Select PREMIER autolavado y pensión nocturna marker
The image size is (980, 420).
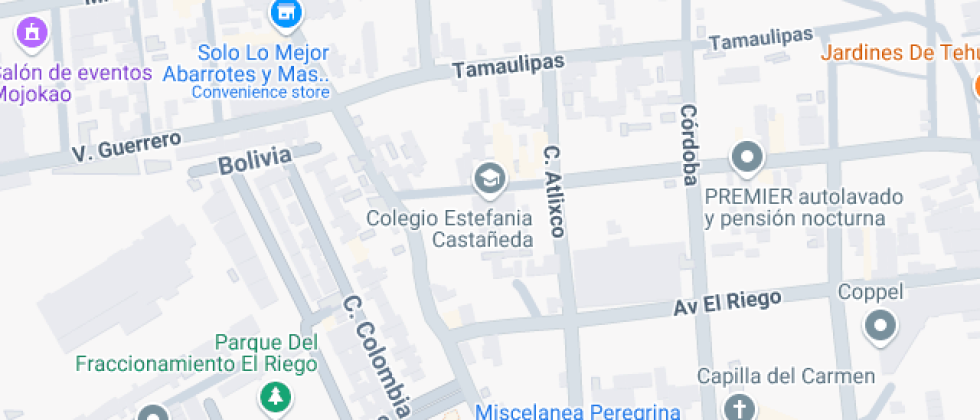pyautogui.click(x=748, y=159)
